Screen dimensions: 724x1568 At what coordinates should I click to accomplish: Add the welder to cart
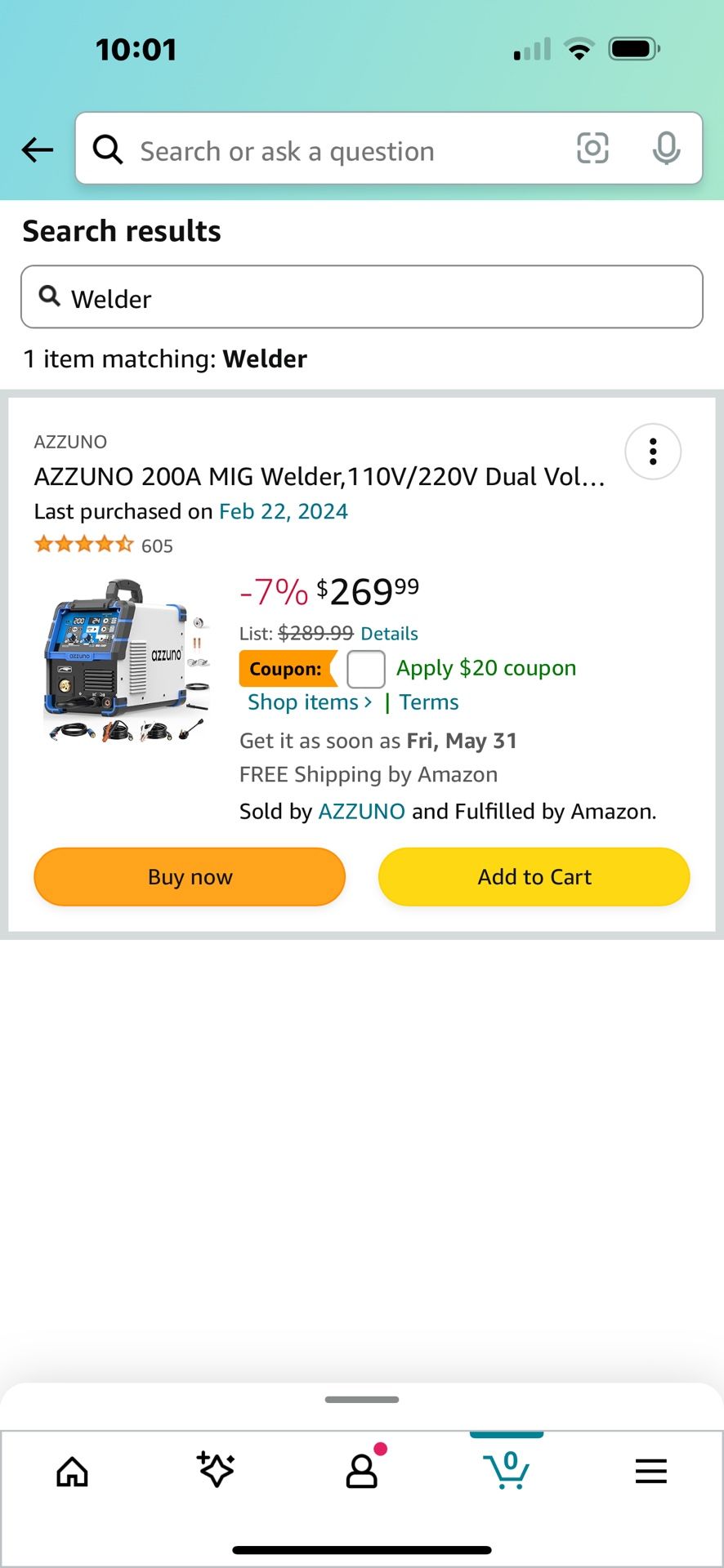tap(534, 877)
